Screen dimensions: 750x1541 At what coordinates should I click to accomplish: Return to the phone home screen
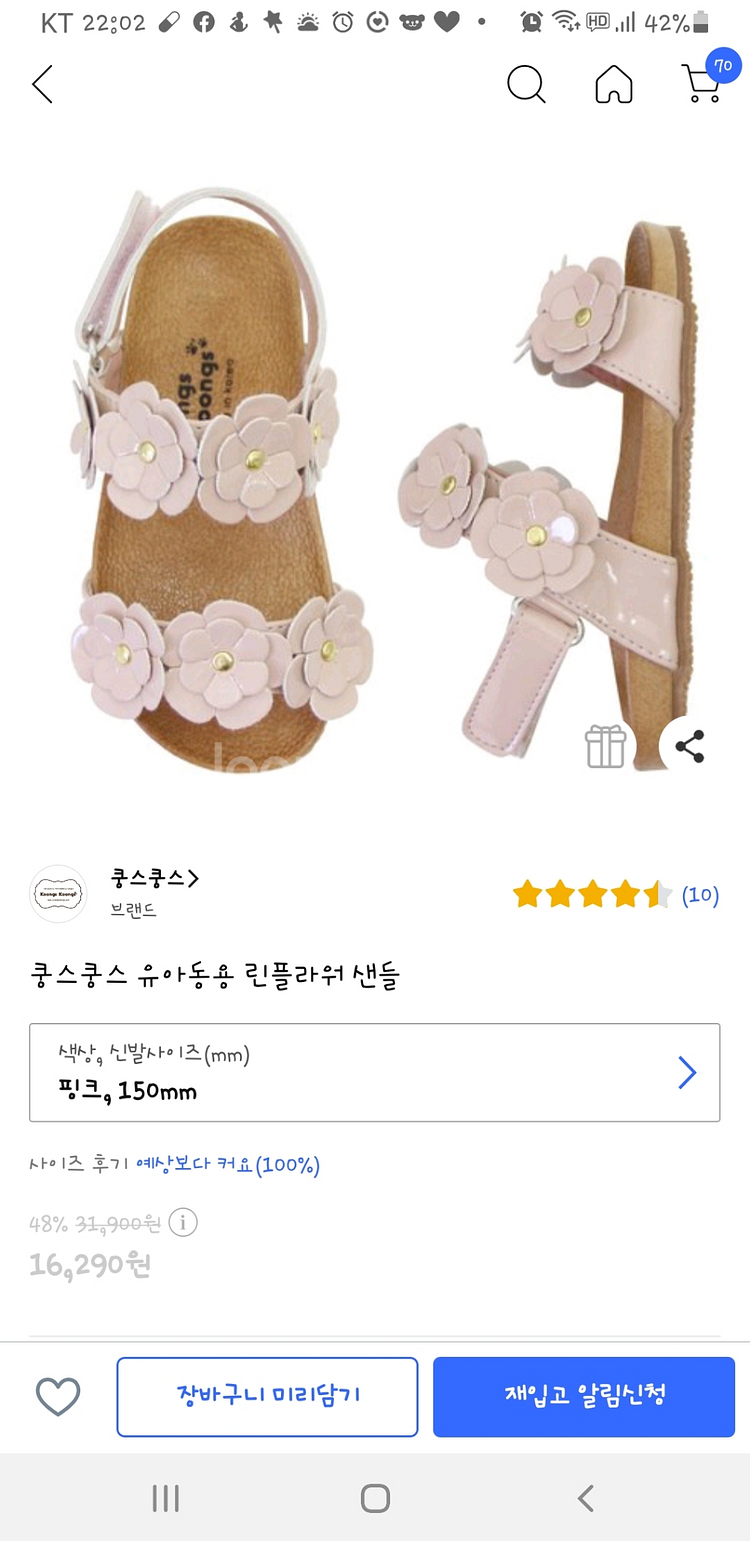tap(375, 1498)
